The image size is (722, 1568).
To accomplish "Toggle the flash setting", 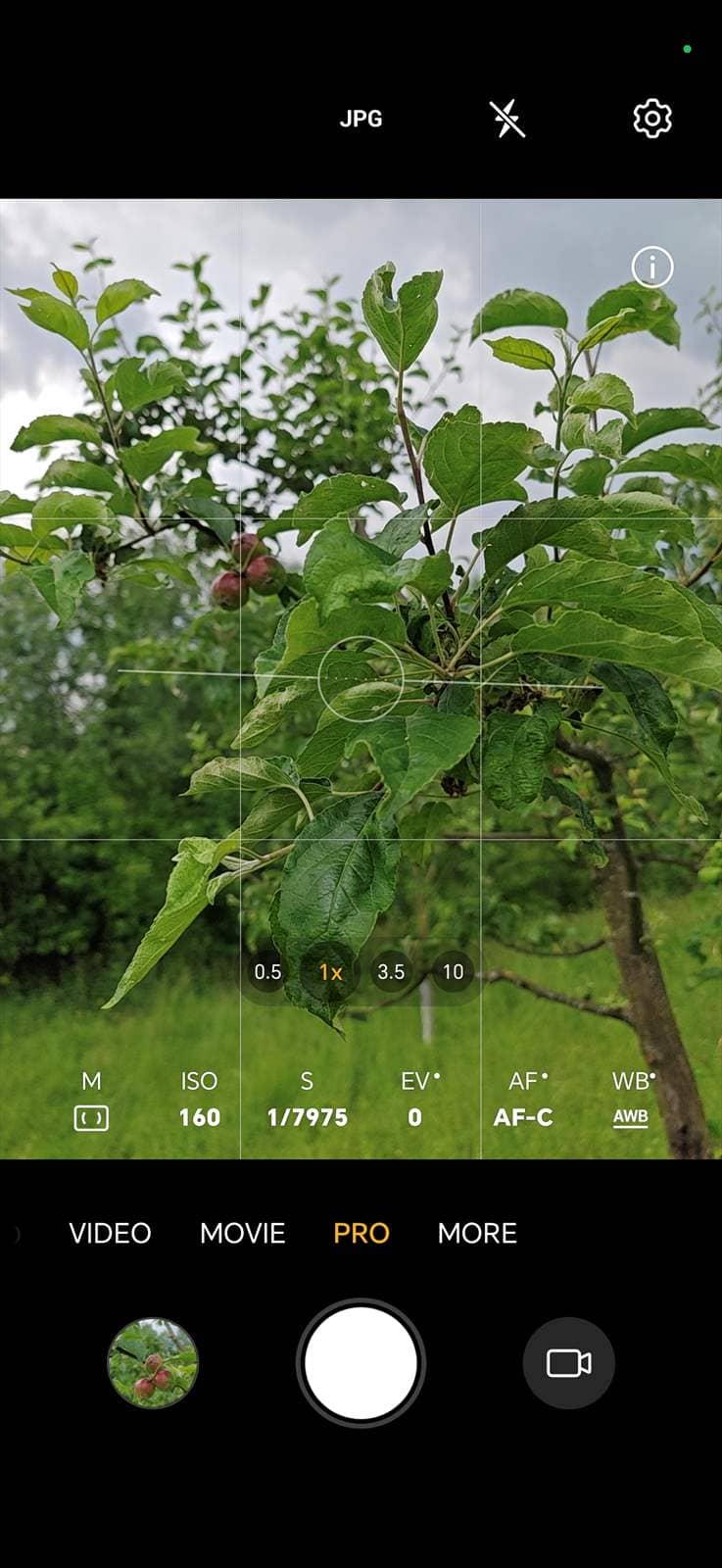I will pyautogui.click(x=507, y=120).
